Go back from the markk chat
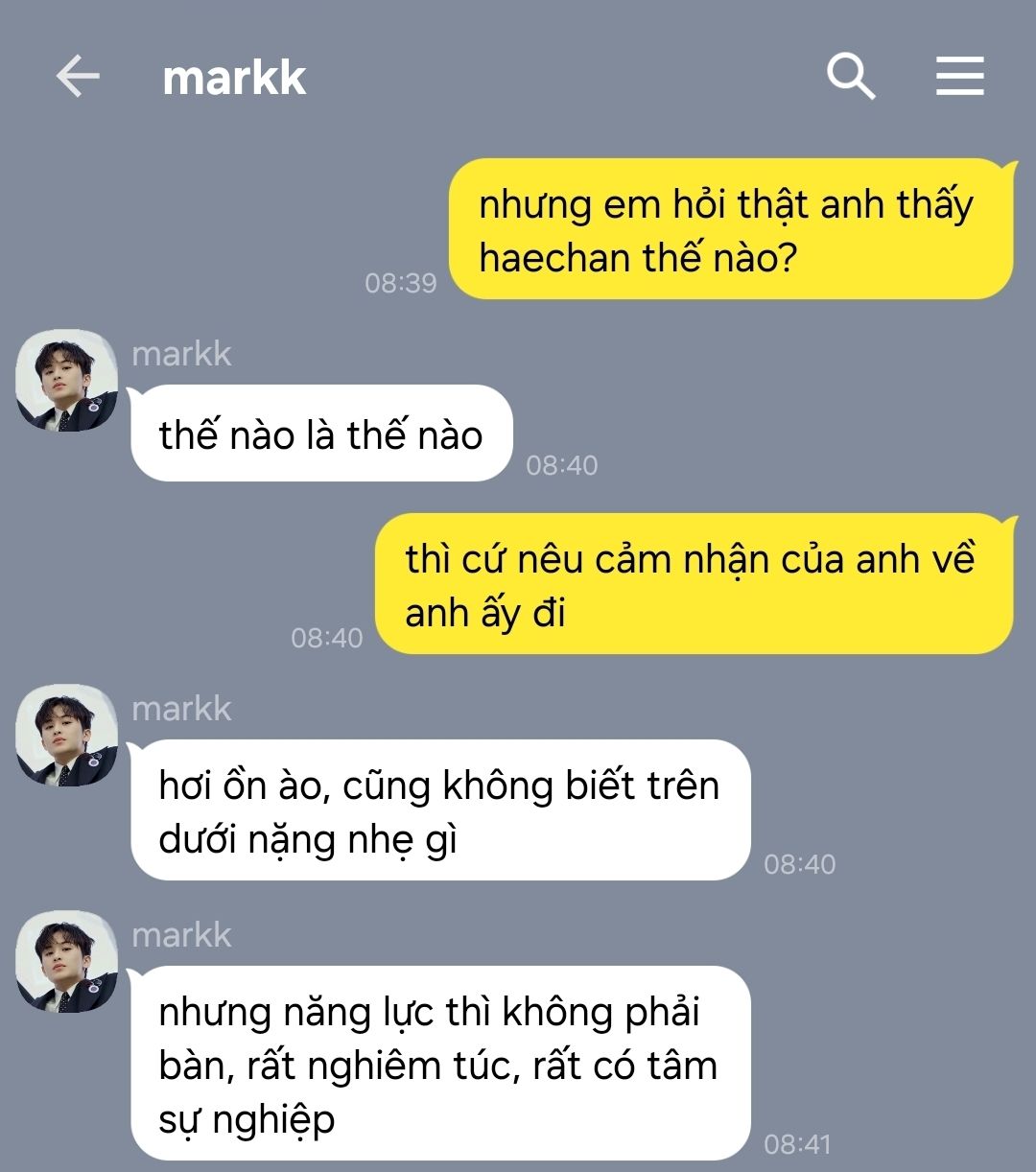Viewport: 1036px width, 1172px height. 78,77
